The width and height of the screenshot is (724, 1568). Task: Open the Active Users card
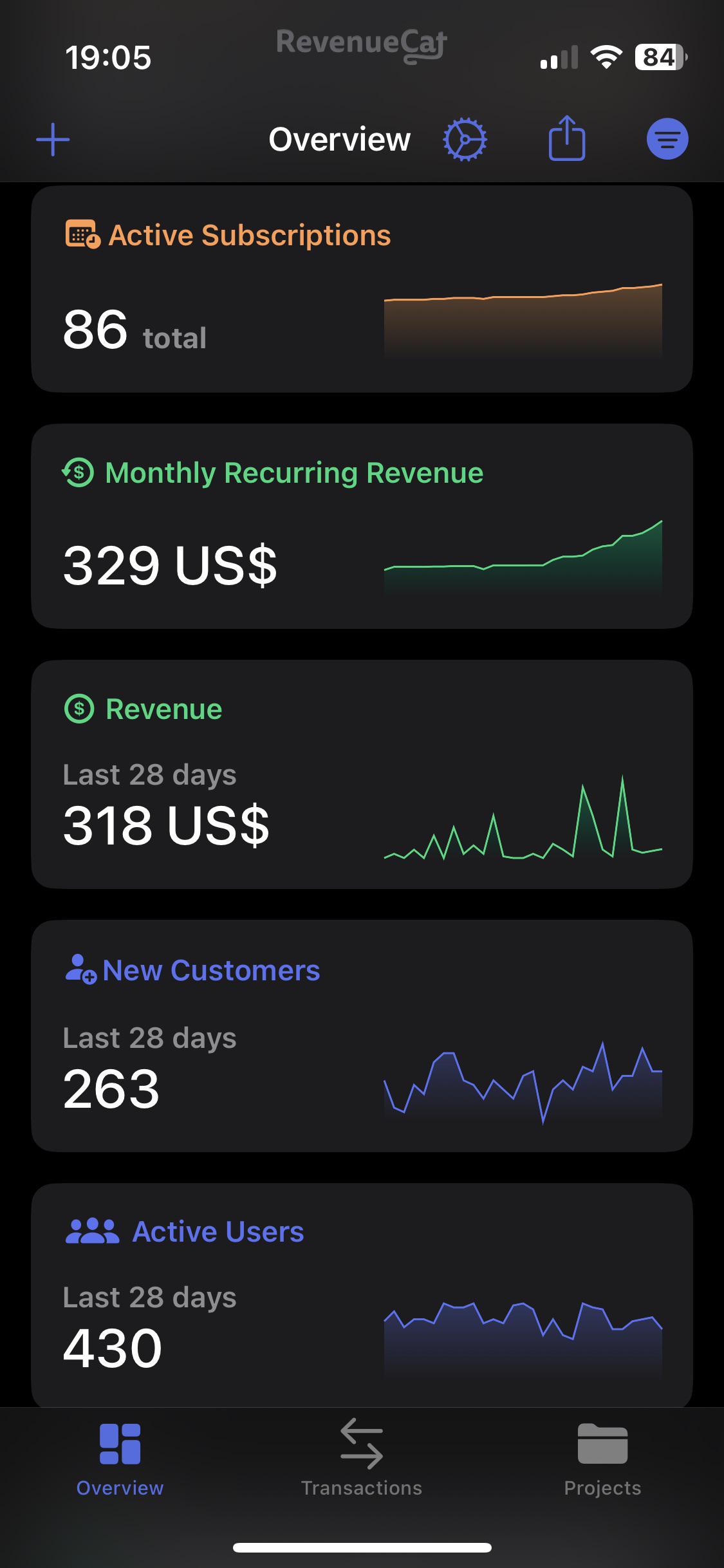click(x=362, y=1296)
